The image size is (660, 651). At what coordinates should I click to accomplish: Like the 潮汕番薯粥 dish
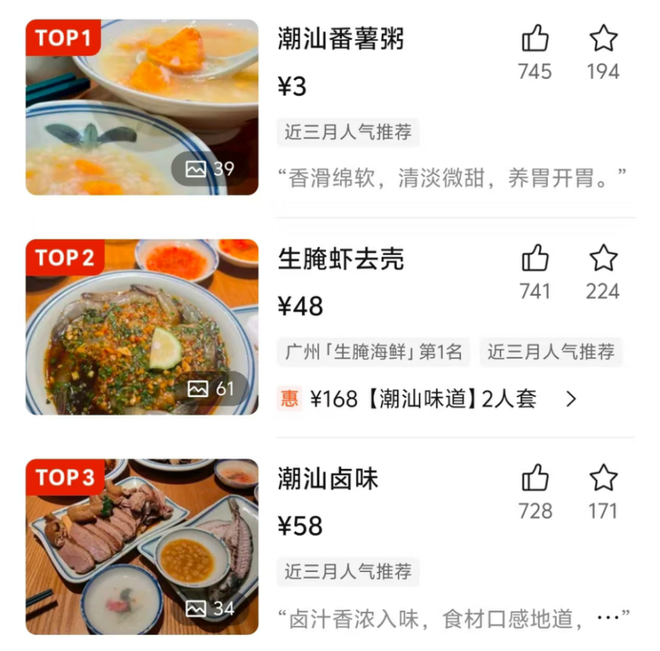coord(535,40)
